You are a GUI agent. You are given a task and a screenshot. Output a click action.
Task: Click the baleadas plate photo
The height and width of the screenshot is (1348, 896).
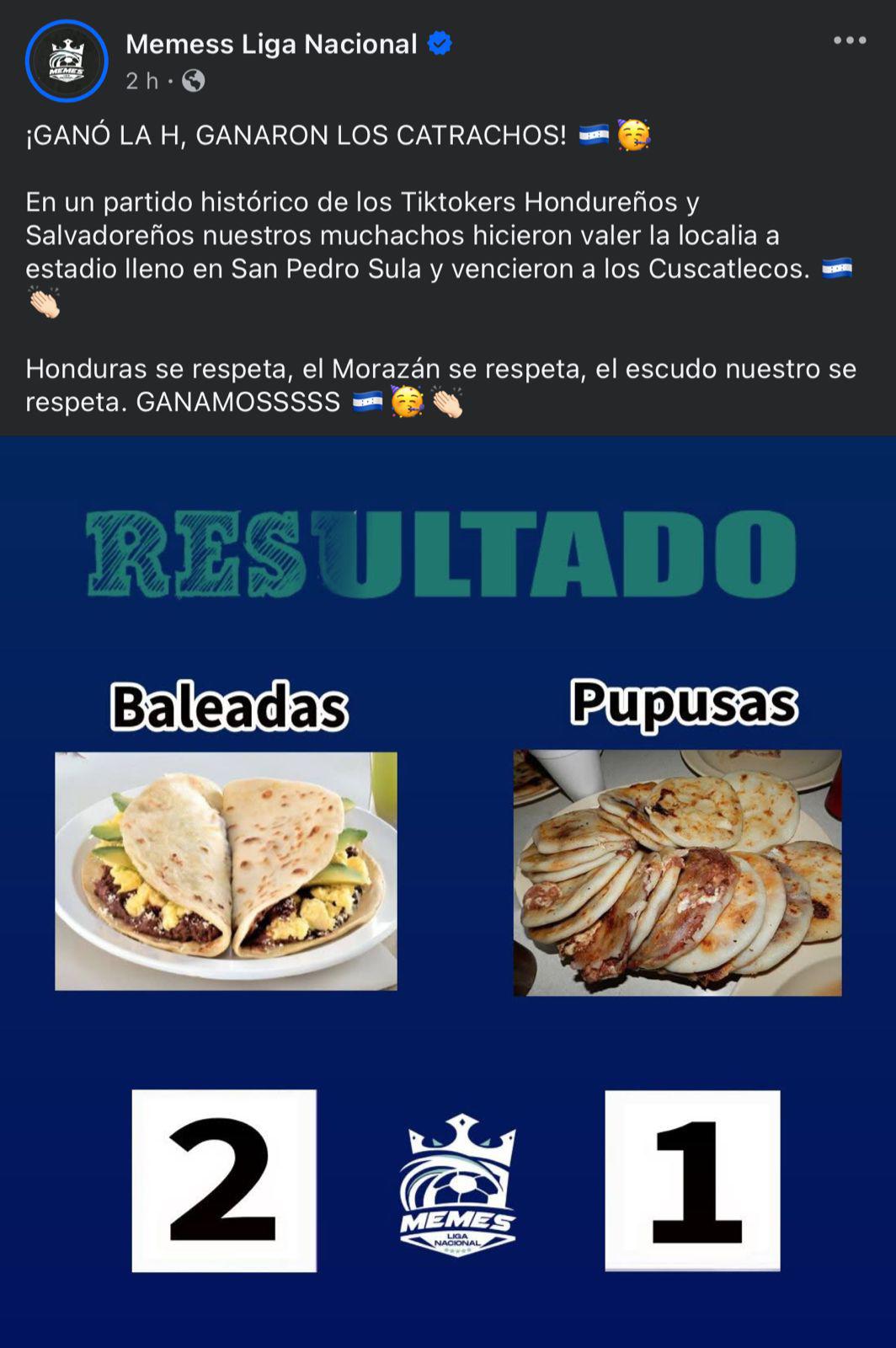coord(225,868)
